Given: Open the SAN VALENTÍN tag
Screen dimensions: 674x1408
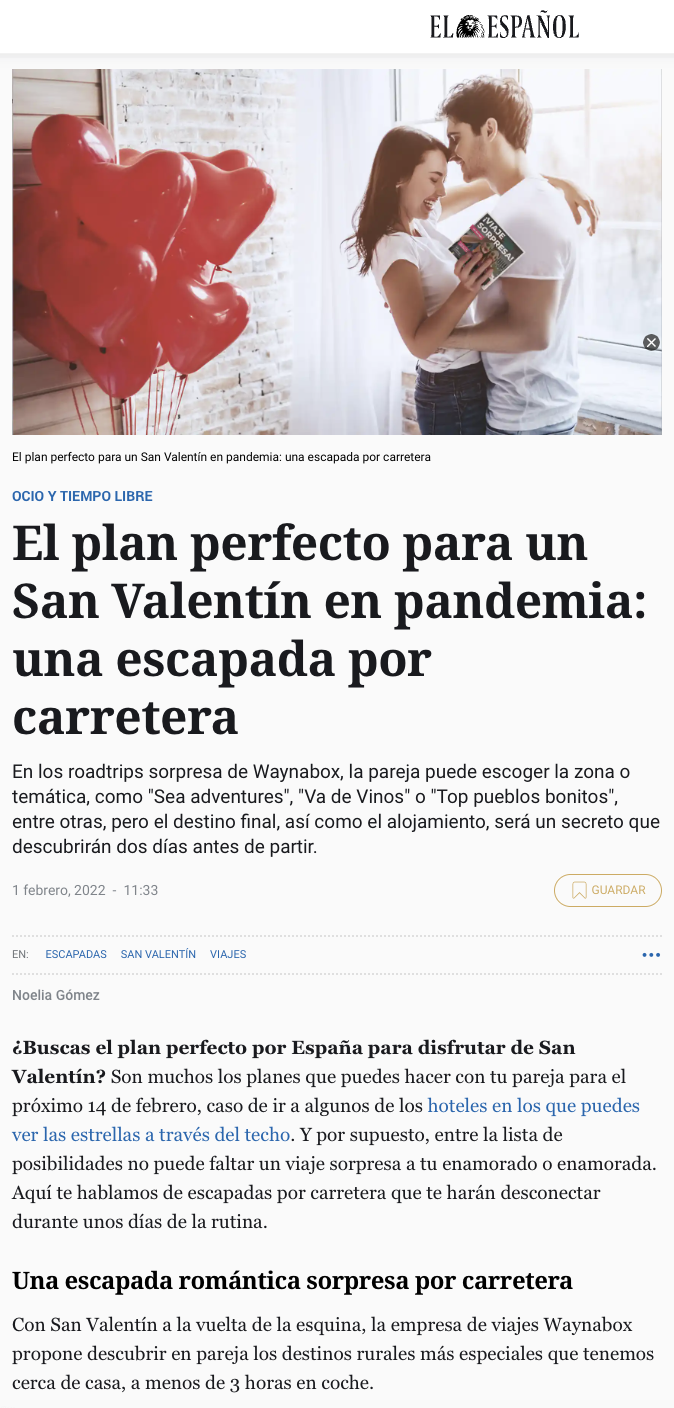Looking at the screenshot, I should pos(158,954).
